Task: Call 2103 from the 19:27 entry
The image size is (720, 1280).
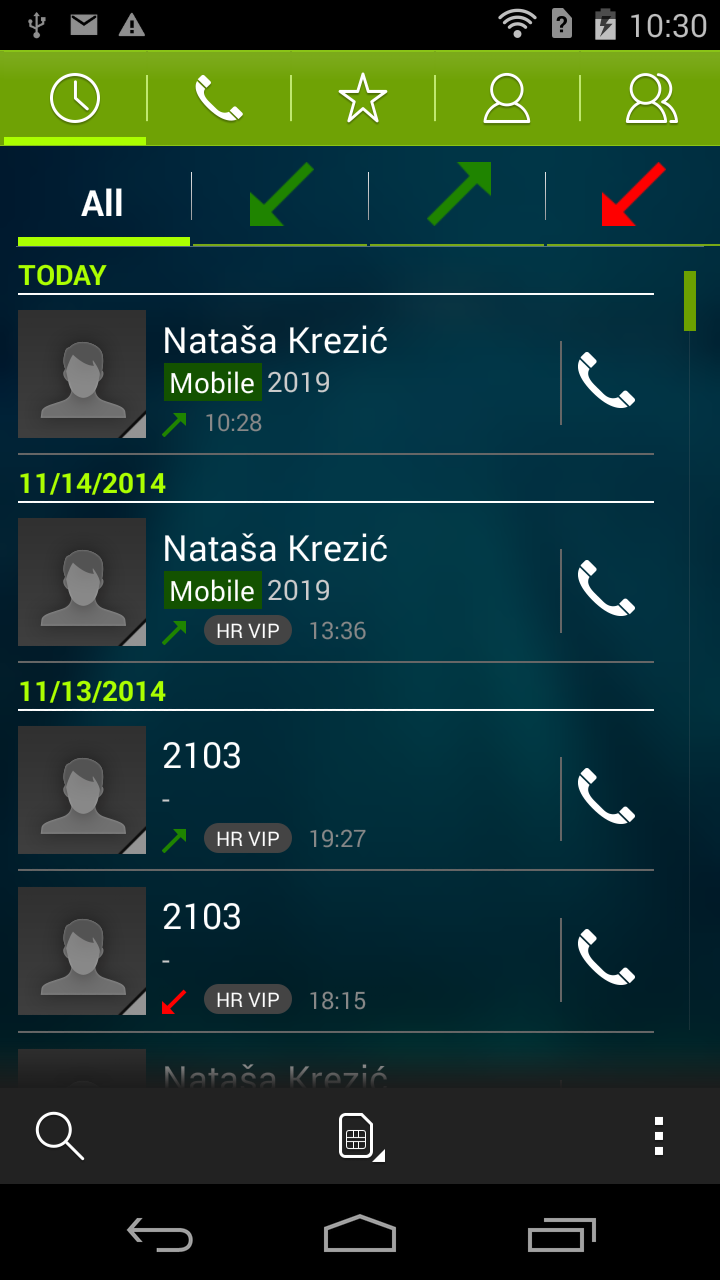Action: [x=606, y=797]
